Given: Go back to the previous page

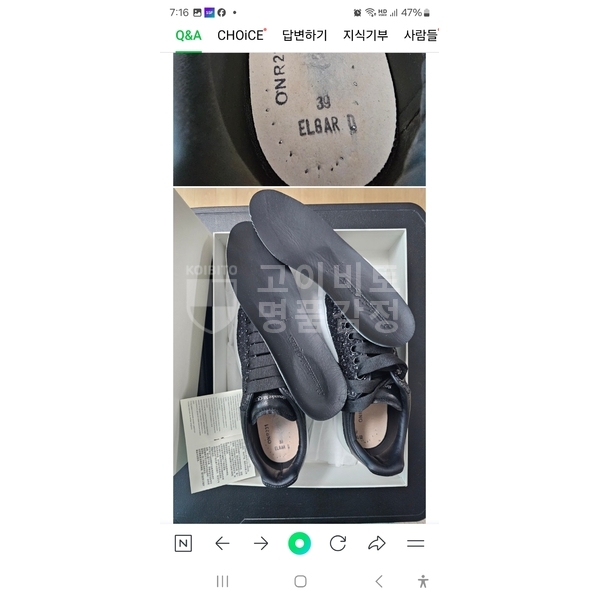Looking at the screenshot, I should click(x=222, y=543).
